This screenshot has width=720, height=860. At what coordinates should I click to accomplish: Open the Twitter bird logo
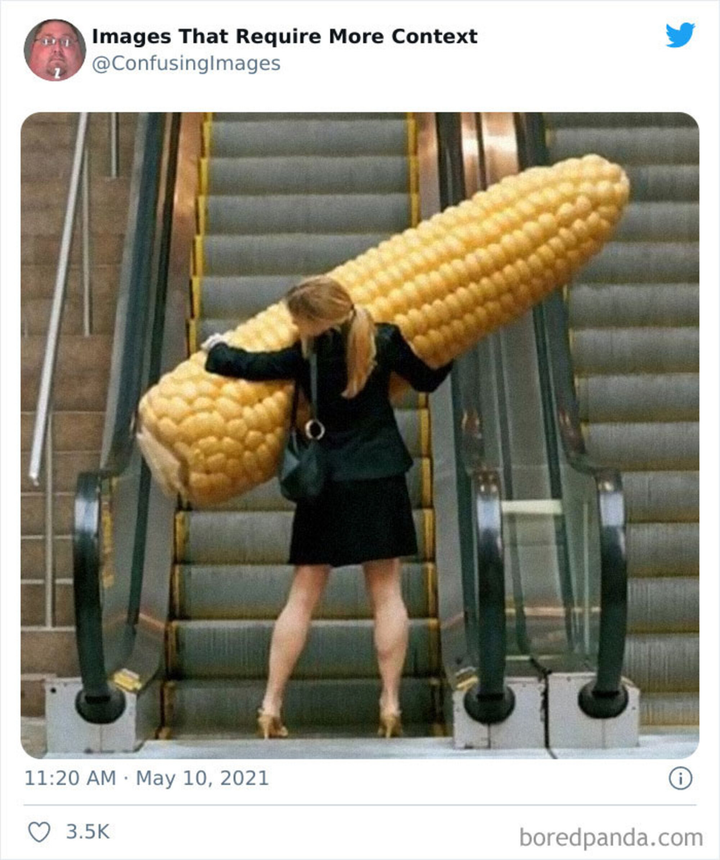pyautogui.click(x=681, y=35)
